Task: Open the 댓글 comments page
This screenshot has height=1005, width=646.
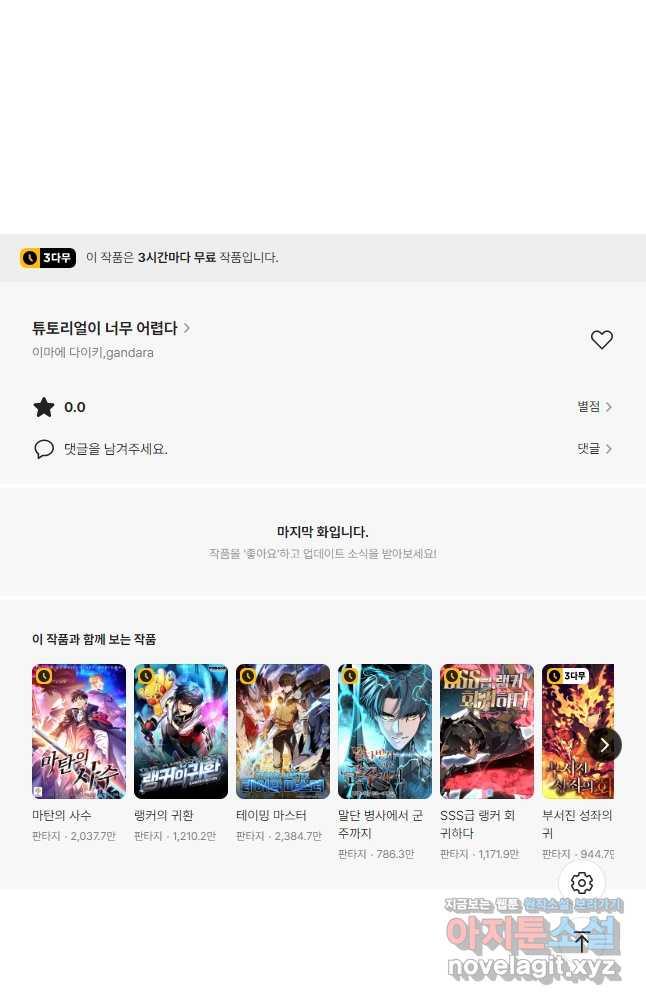Action: (x=594, y=449)
